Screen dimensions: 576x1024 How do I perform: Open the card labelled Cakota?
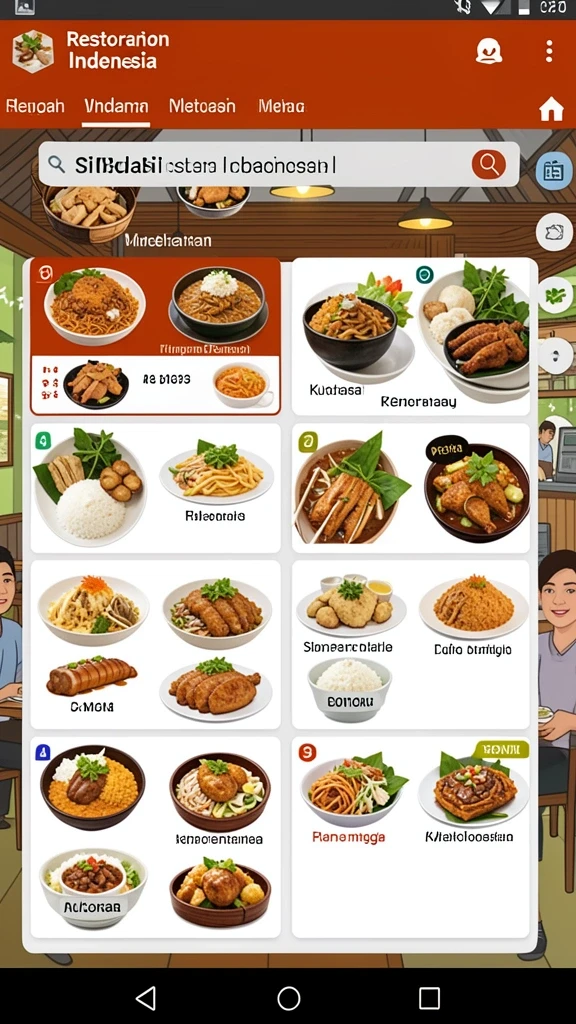(155, 644)
